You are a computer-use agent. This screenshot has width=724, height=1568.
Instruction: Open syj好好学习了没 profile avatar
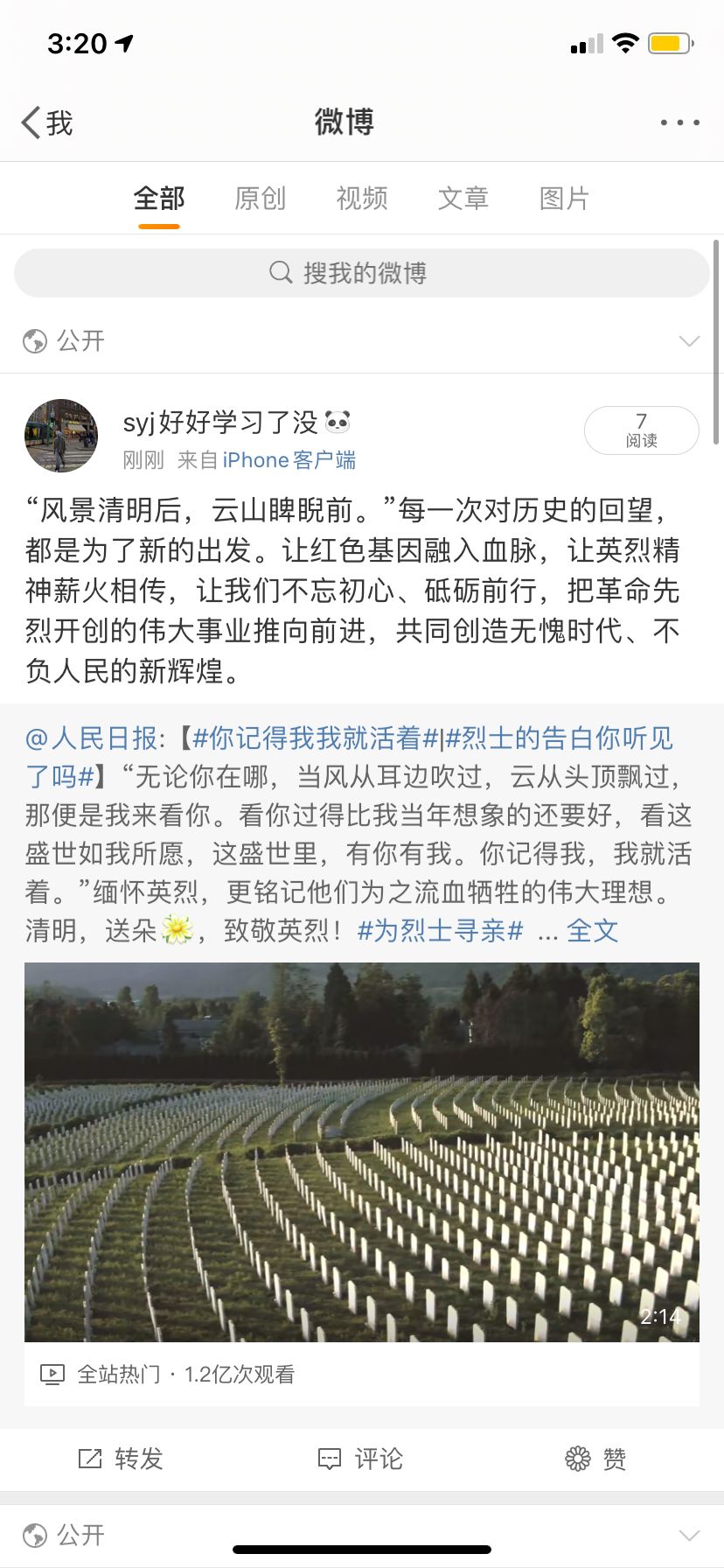point(61,436)
